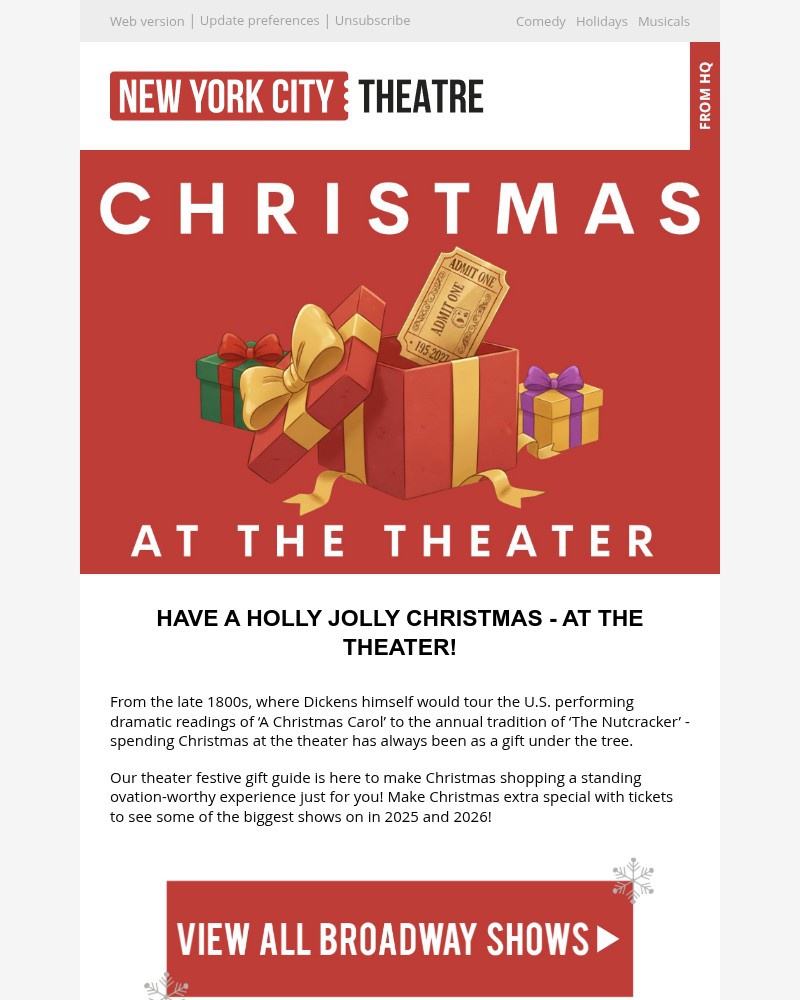Unsubscribe from the newsletter
The image size is (800, 1000).
(x=372, y=20)
